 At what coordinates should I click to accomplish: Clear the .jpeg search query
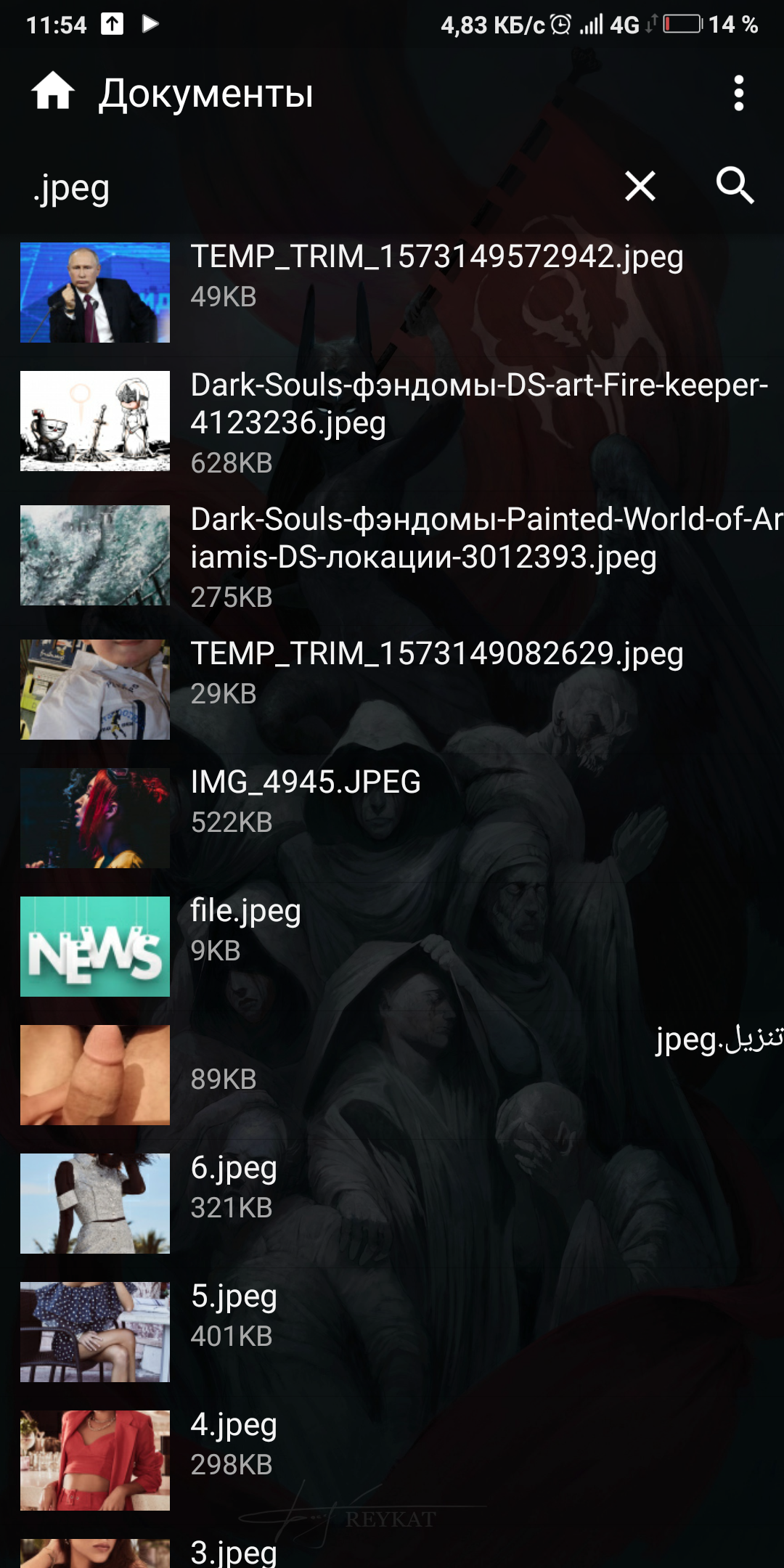click(x=640, y=186)
